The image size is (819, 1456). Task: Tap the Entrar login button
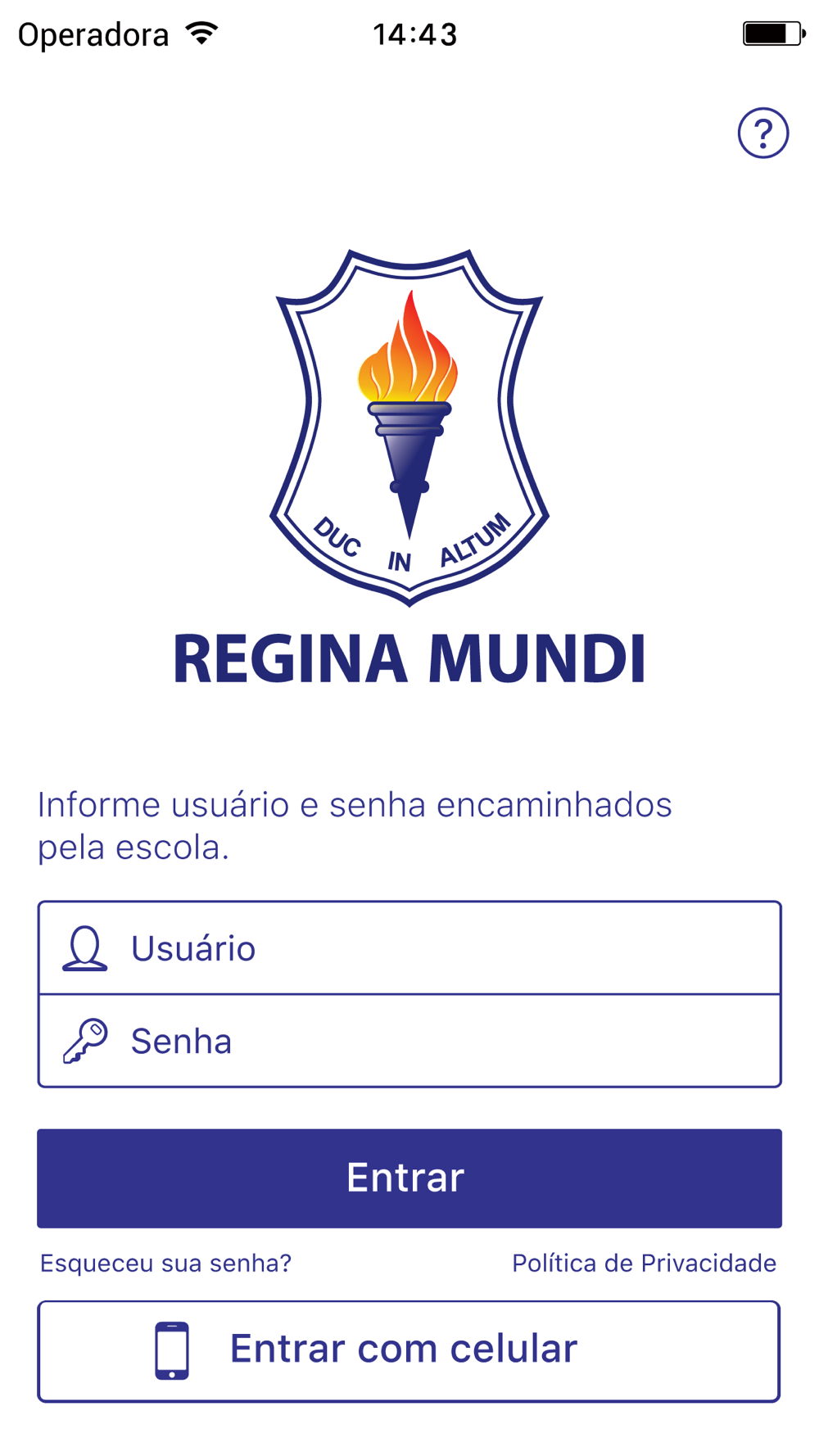pyautogui.click(x=409, y=1178)
